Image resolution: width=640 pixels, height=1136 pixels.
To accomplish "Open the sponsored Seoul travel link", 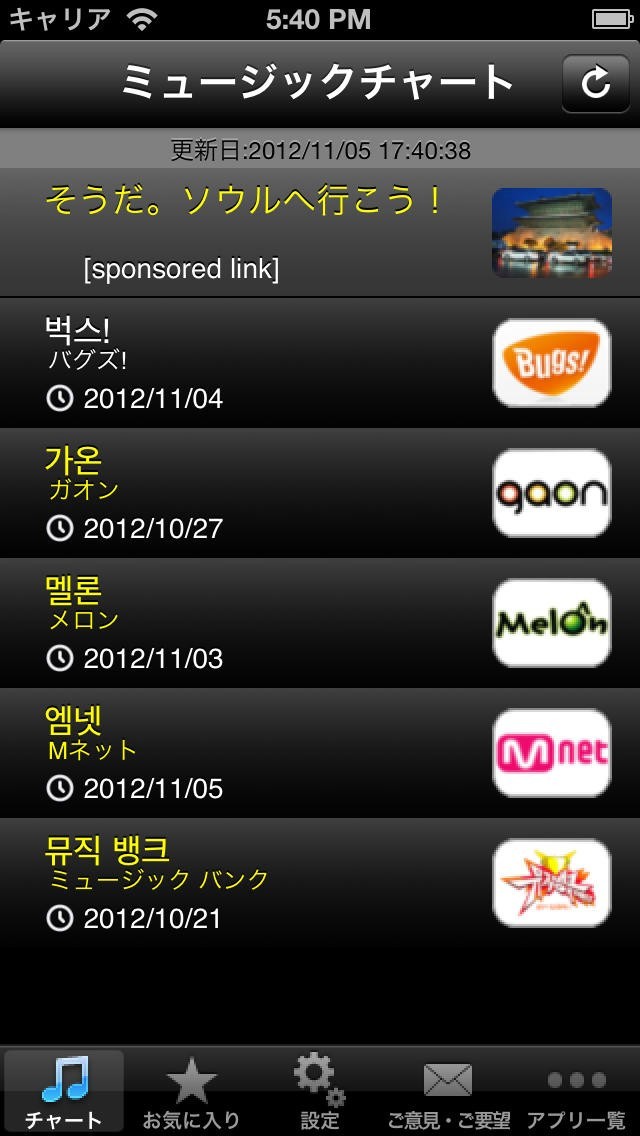I will (x=320, y=232).
